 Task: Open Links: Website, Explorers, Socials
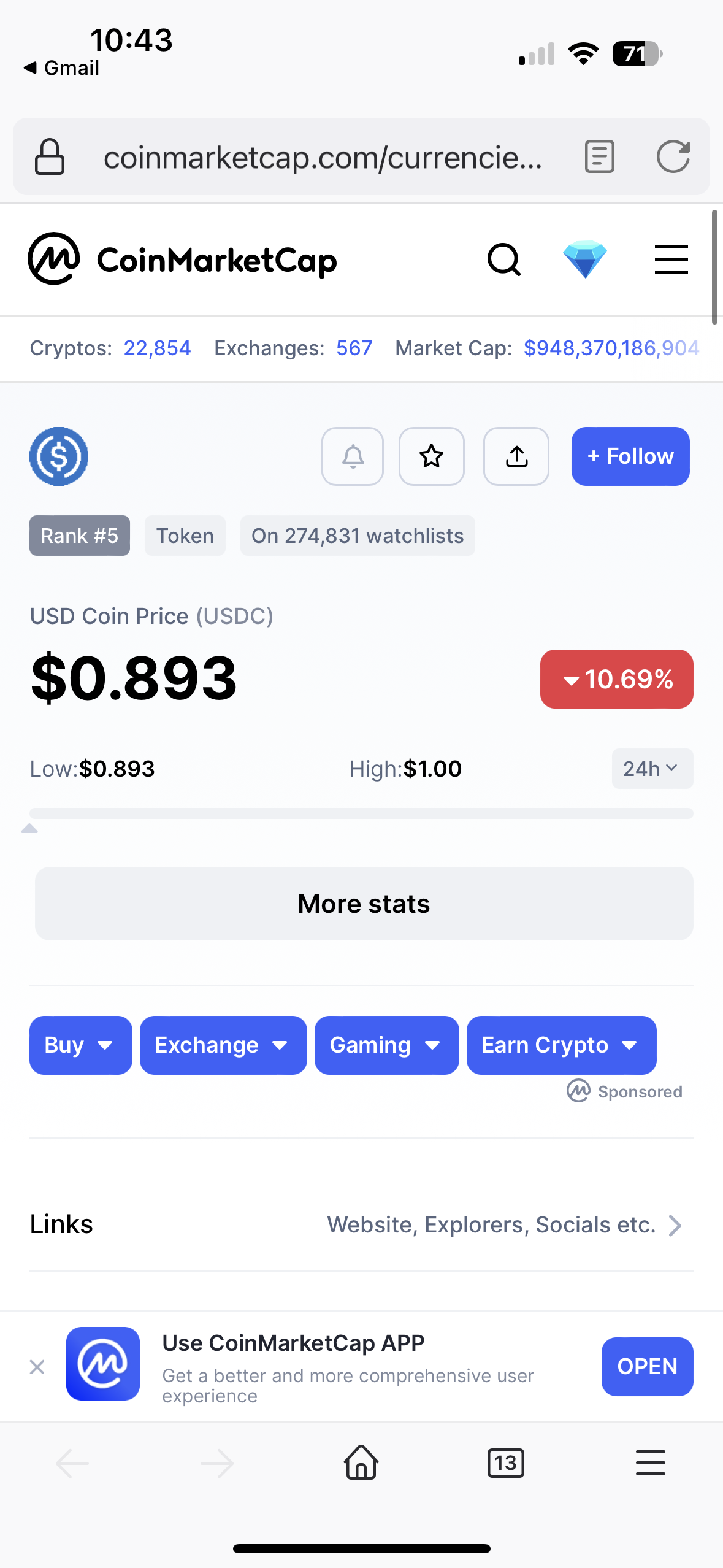click(x=362, y=1225)
